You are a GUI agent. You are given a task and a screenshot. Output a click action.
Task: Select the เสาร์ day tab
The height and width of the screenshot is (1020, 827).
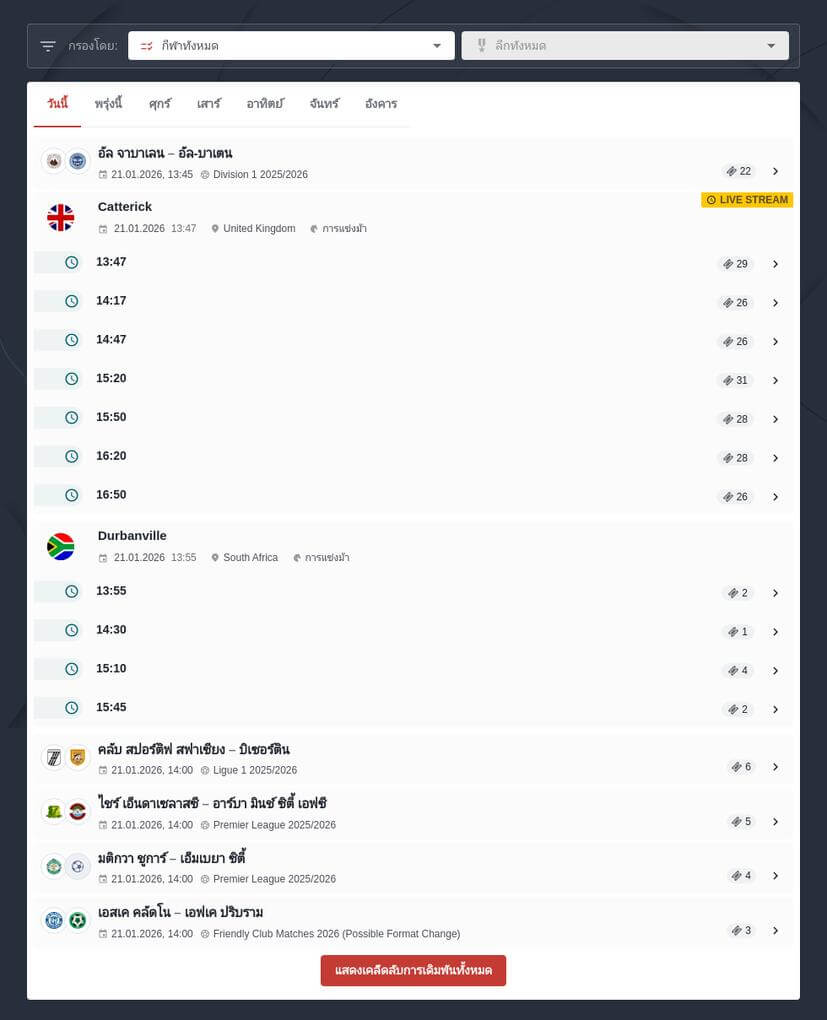click(x=209, y=104)
